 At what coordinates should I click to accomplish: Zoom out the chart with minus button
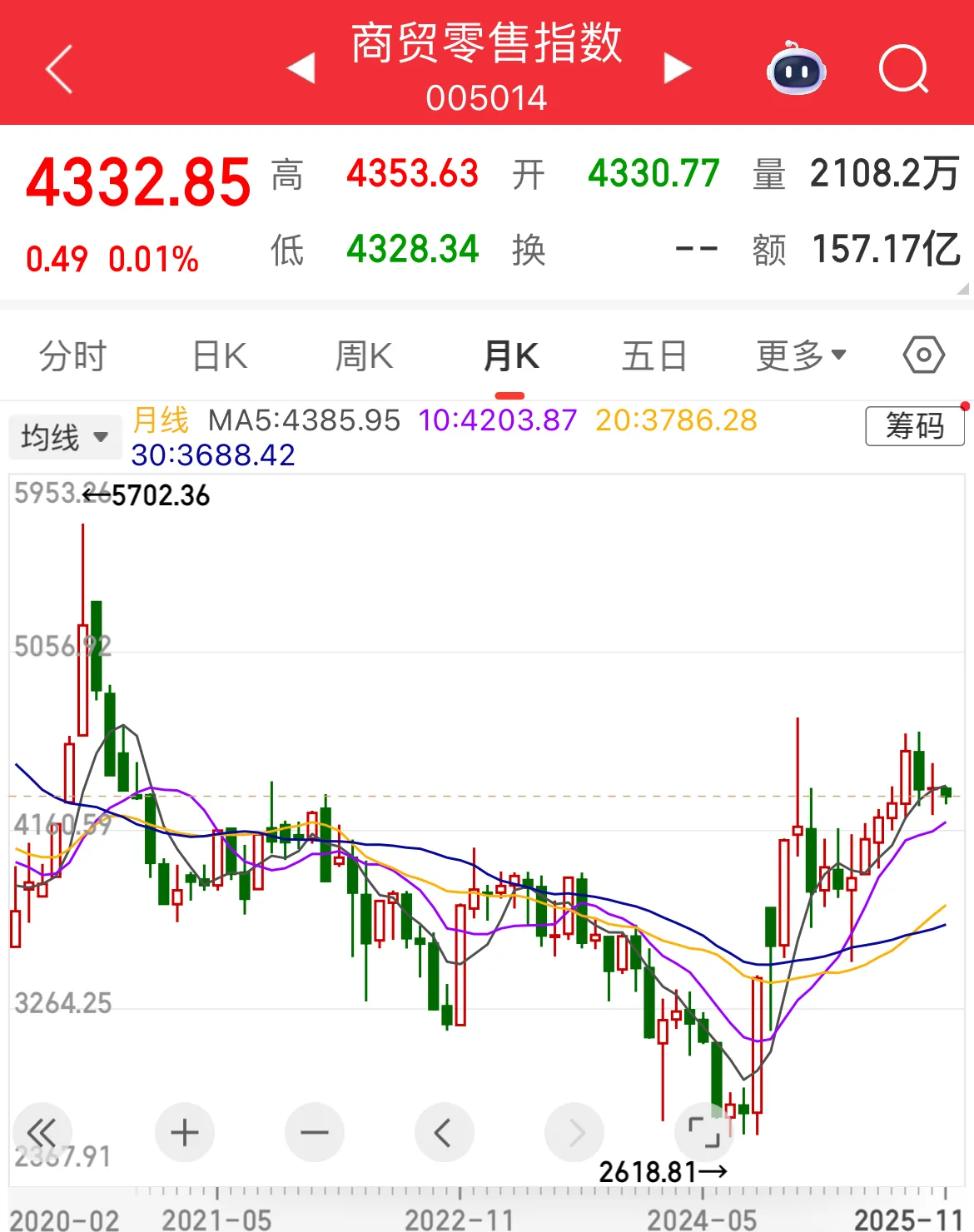[x=315, y=1132]
